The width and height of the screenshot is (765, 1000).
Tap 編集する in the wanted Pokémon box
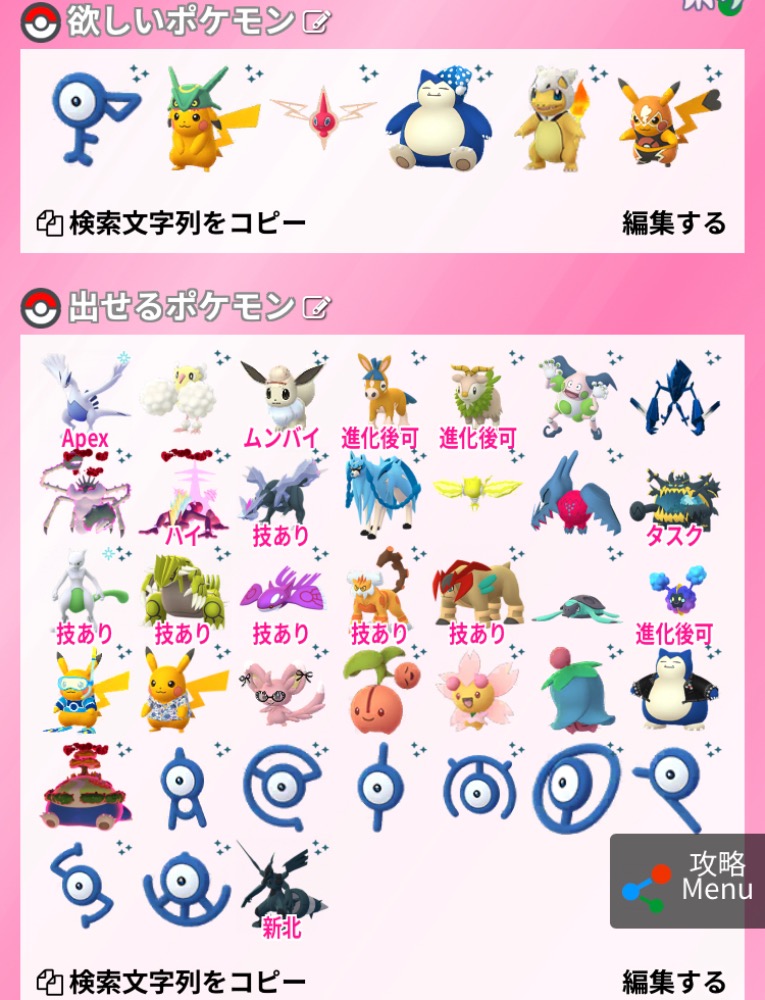[x=673, y=223]
